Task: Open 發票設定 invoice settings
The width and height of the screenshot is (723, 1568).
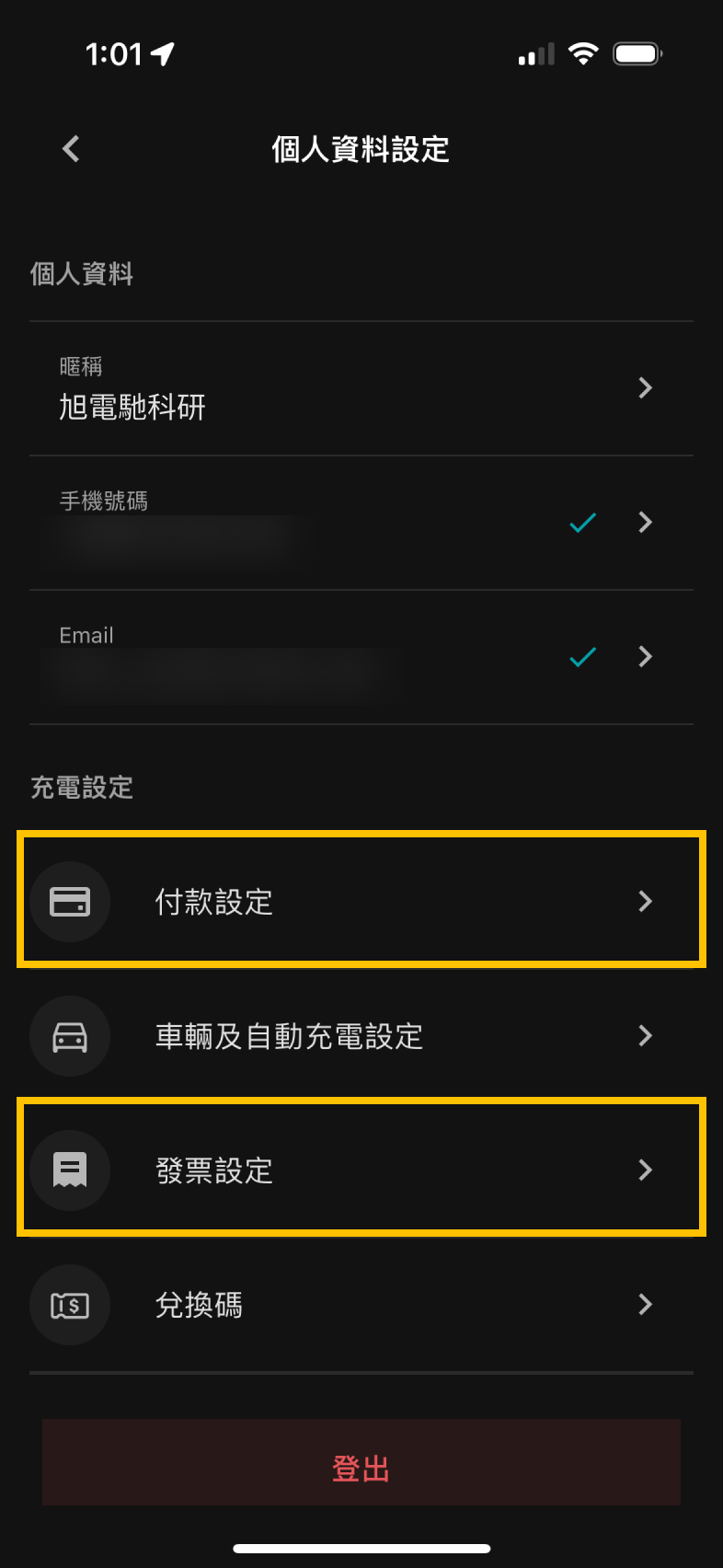Action: [361, 1170]
